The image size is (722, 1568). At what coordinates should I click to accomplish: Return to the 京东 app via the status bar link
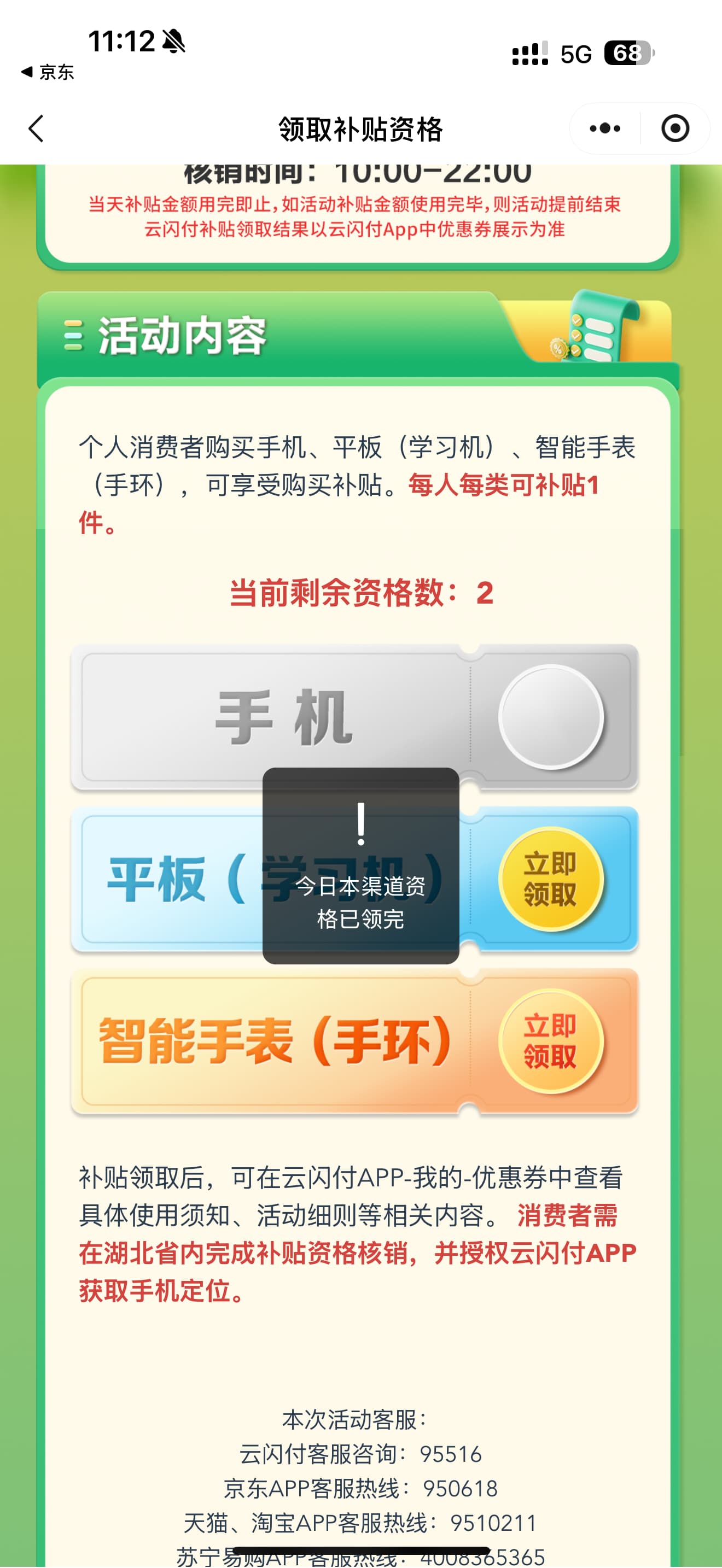tap(48, 72)
